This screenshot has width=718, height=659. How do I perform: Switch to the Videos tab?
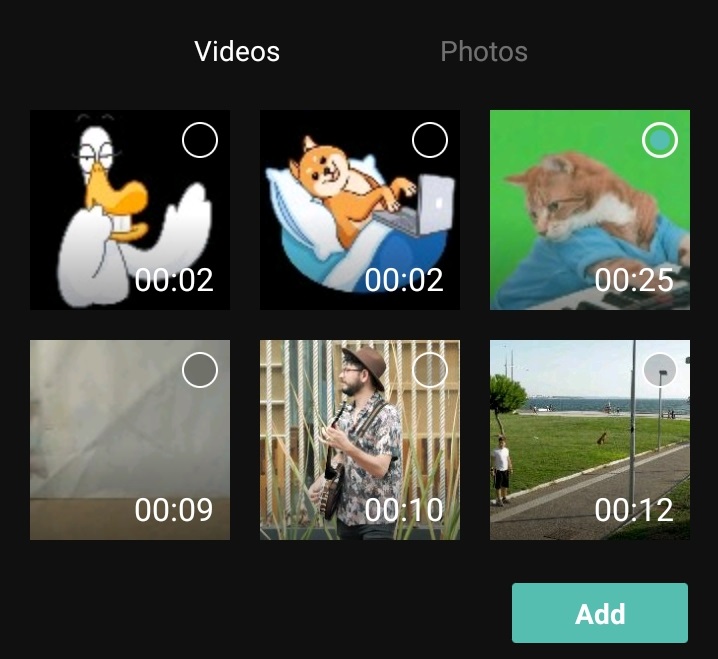coord(237,52)
